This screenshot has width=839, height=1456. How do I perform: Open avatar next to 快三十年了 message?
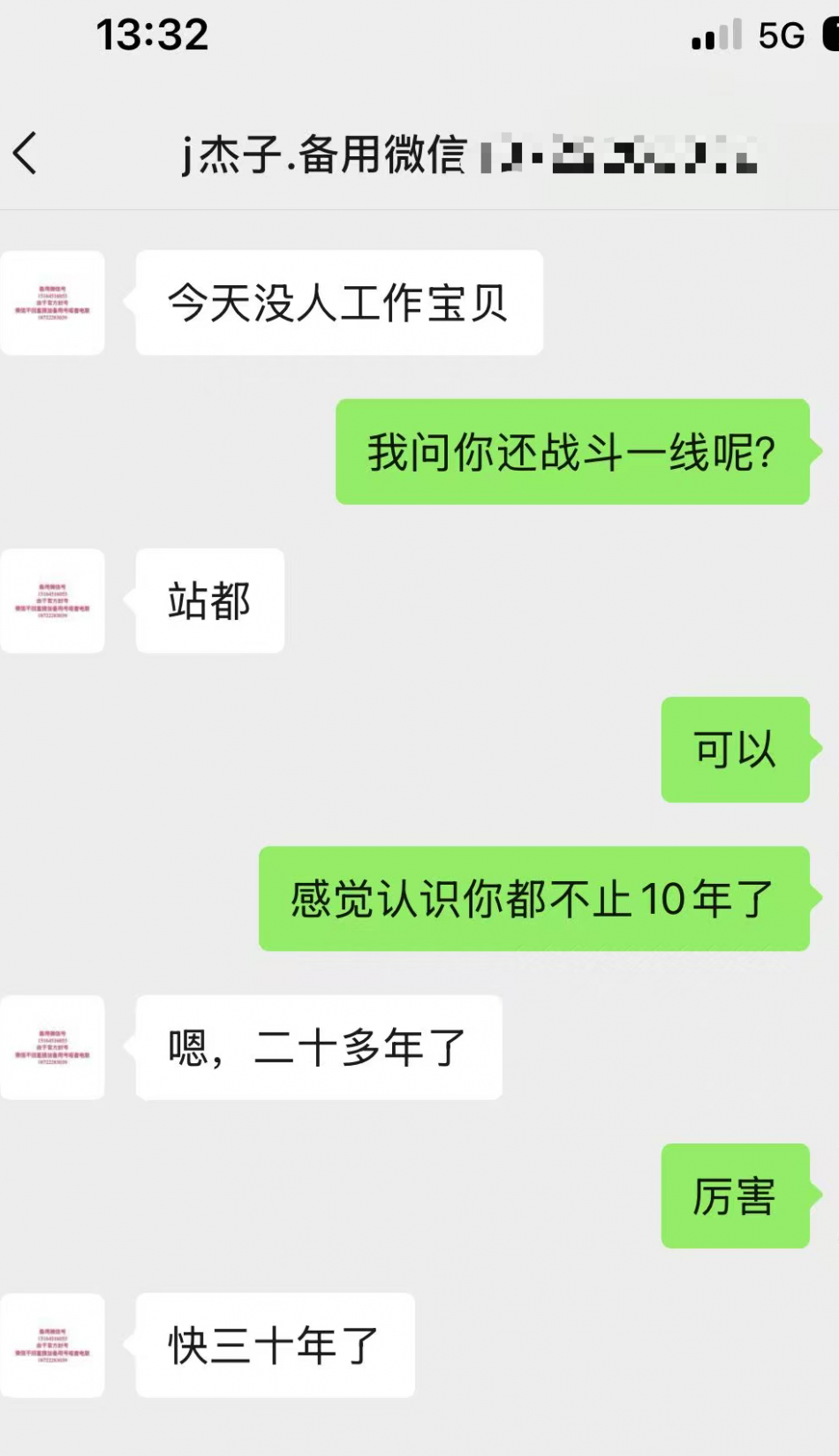[x=53, y=1346]
